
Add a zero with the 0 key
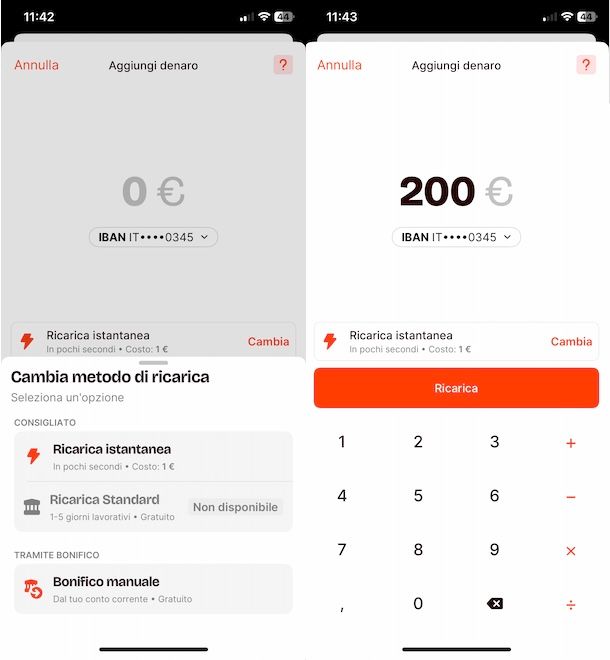(x=418, y=603)
